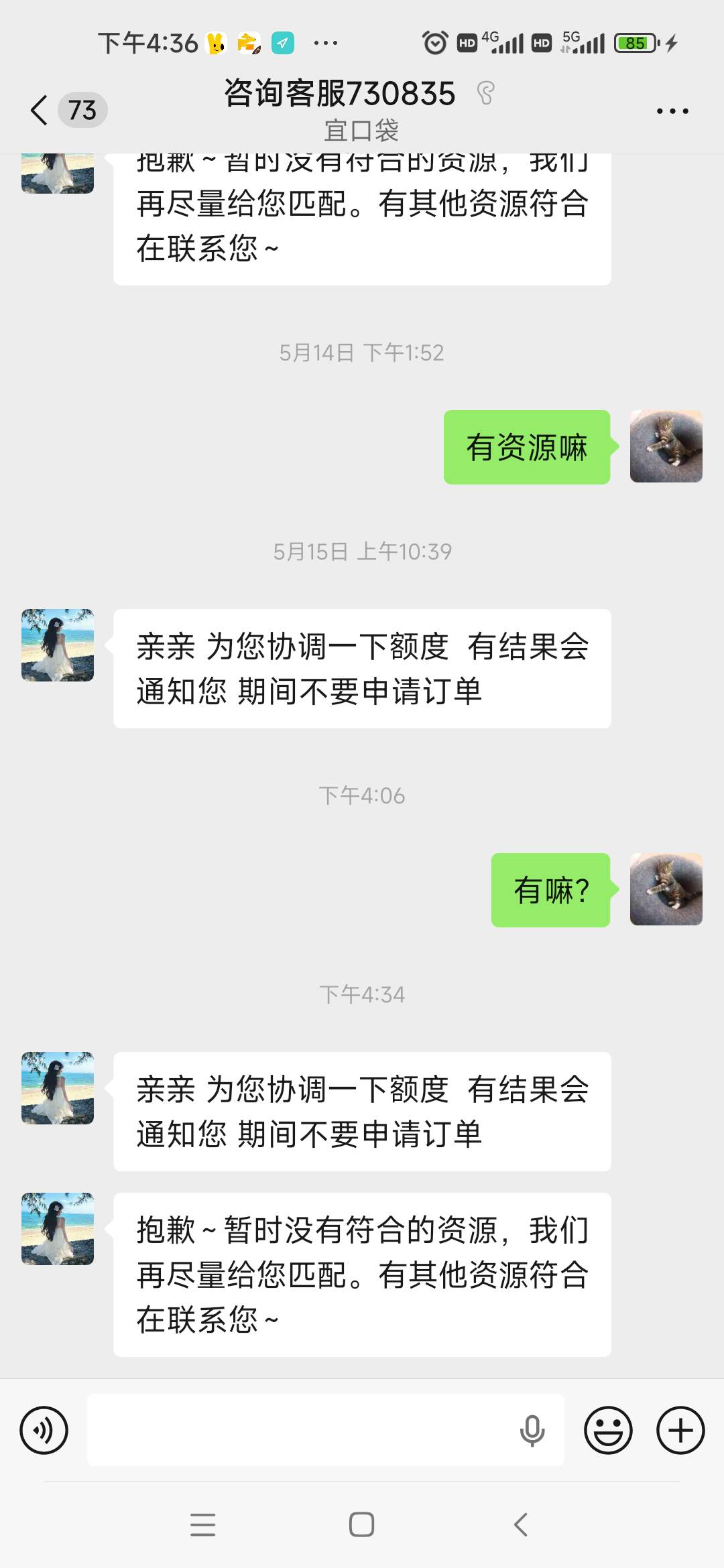Switch to voice message input

click(x=44, y=1430)
